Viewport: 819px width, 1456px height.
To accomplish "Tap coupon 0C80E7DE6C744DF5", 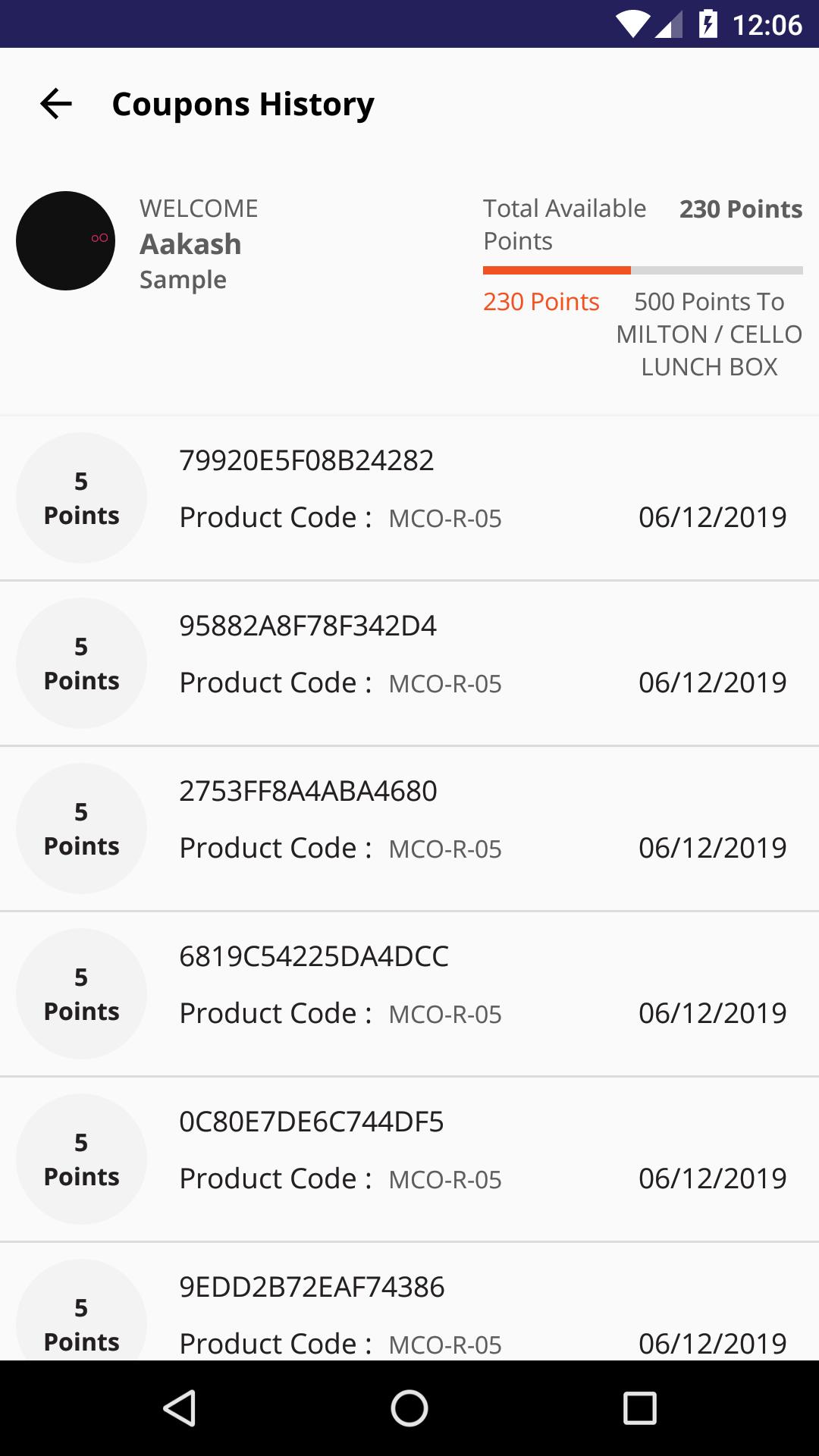I will pos(409,1159).
